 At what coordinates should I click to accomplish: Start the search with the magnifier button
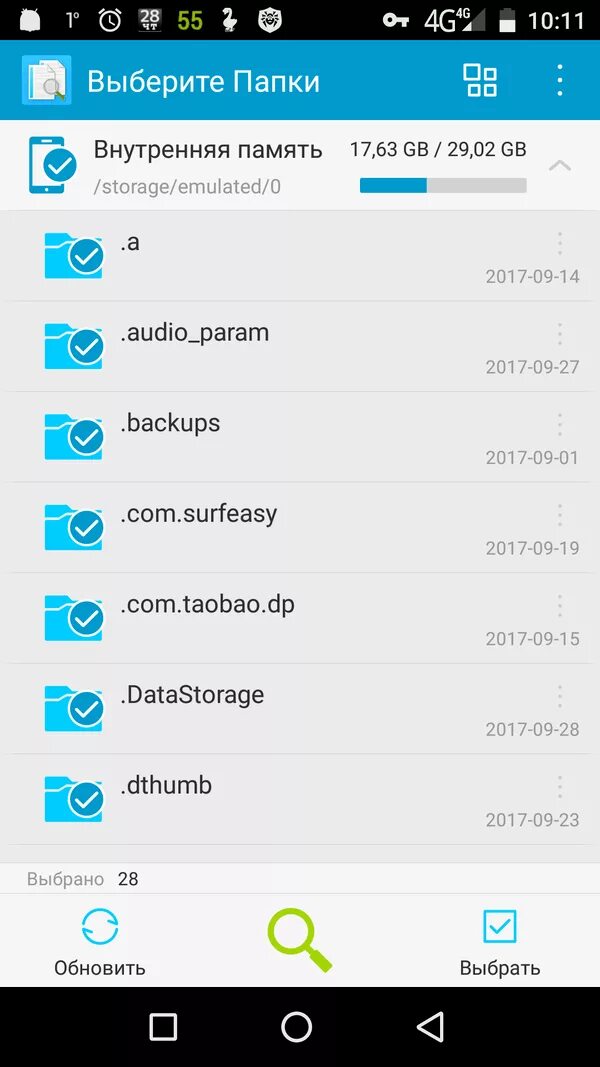tap(299, 940)
